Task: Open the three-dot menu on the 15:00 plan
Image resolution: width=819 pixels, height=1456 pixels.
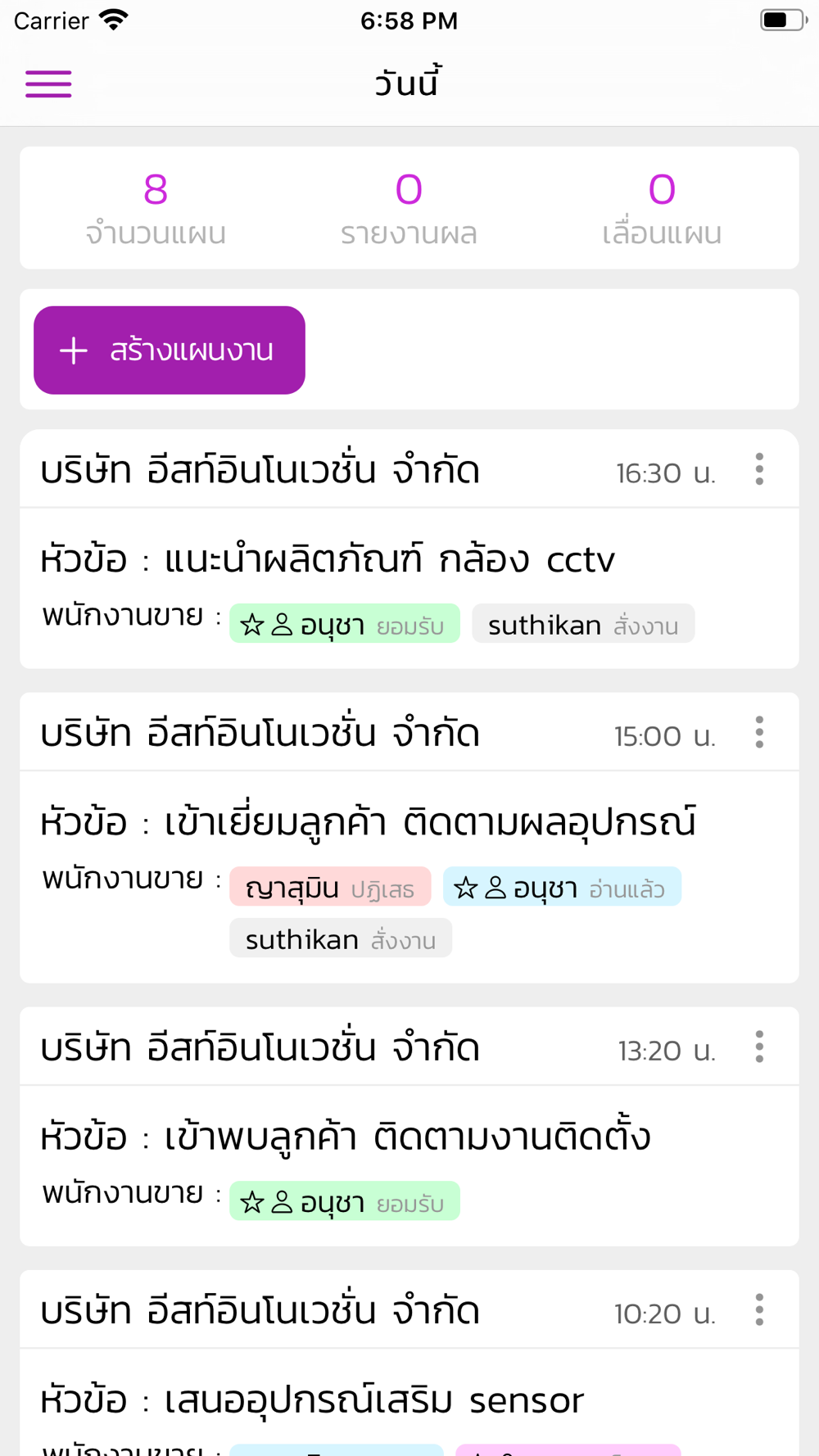Action: click(x=759, y=733)
